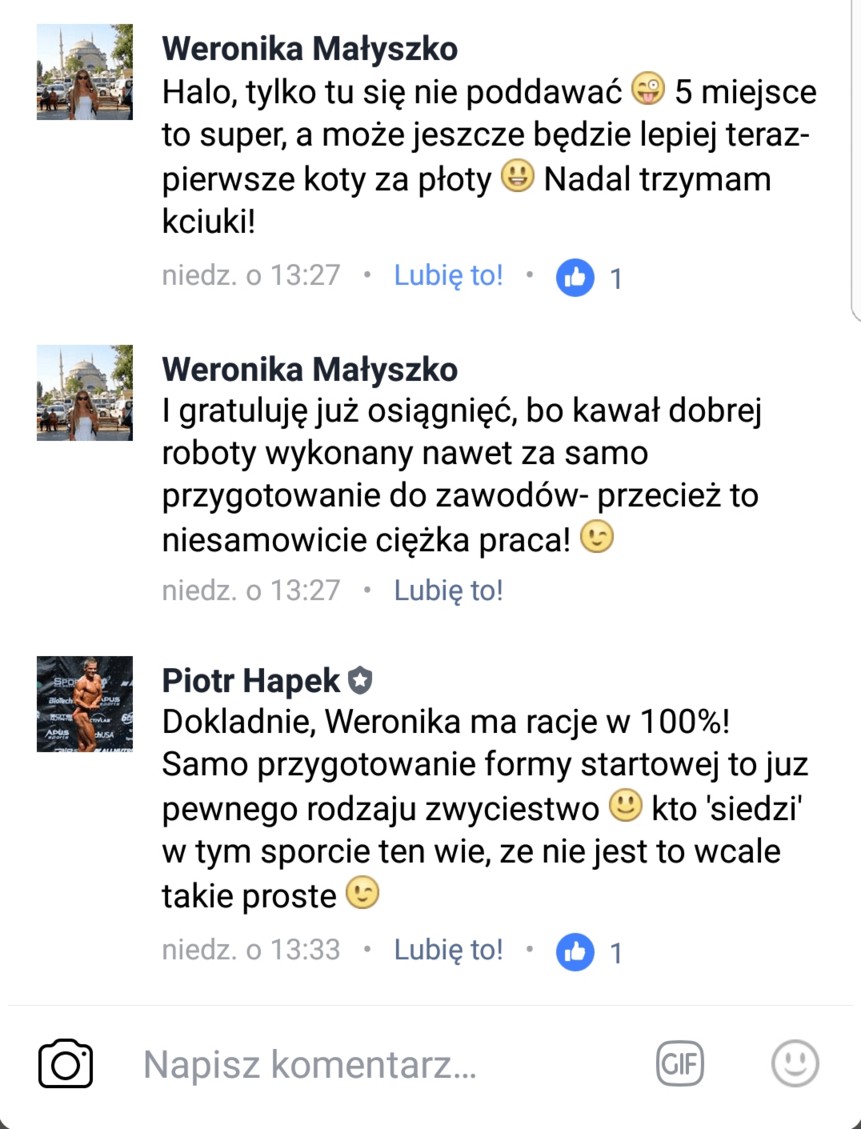Viewport: 861px width, 1129px height.
Task: Open the emoji sticker picker
Action: (796, 1063)
